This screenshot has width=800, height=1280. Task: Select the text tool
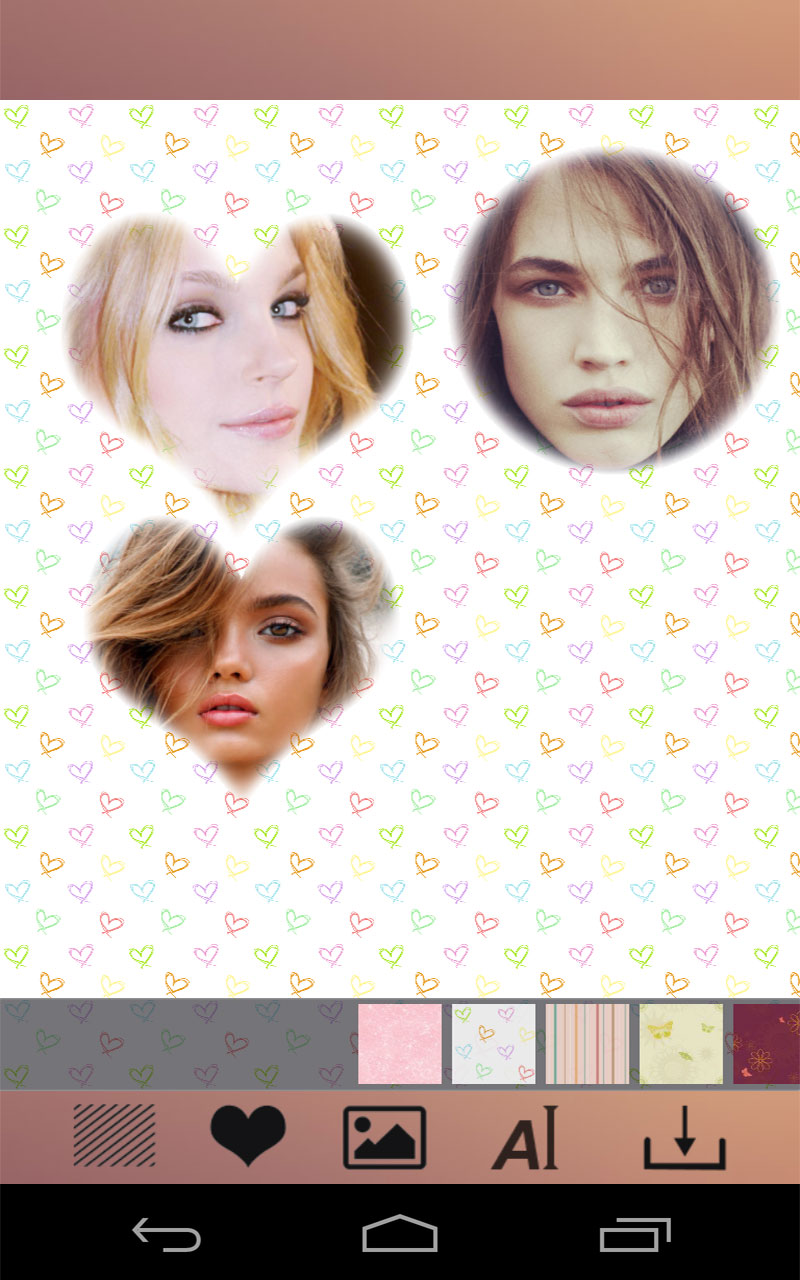tap(525, 1133)
